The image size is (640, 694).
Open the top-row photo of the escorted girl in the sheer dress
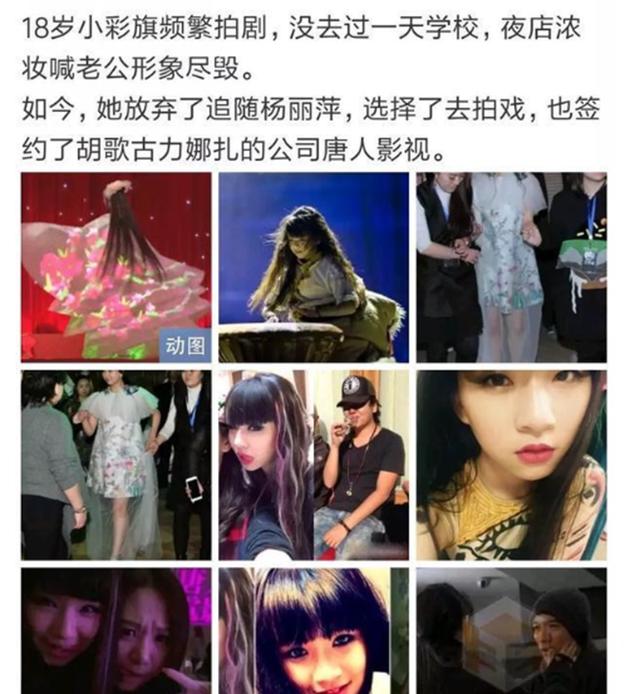click(511, 266)
